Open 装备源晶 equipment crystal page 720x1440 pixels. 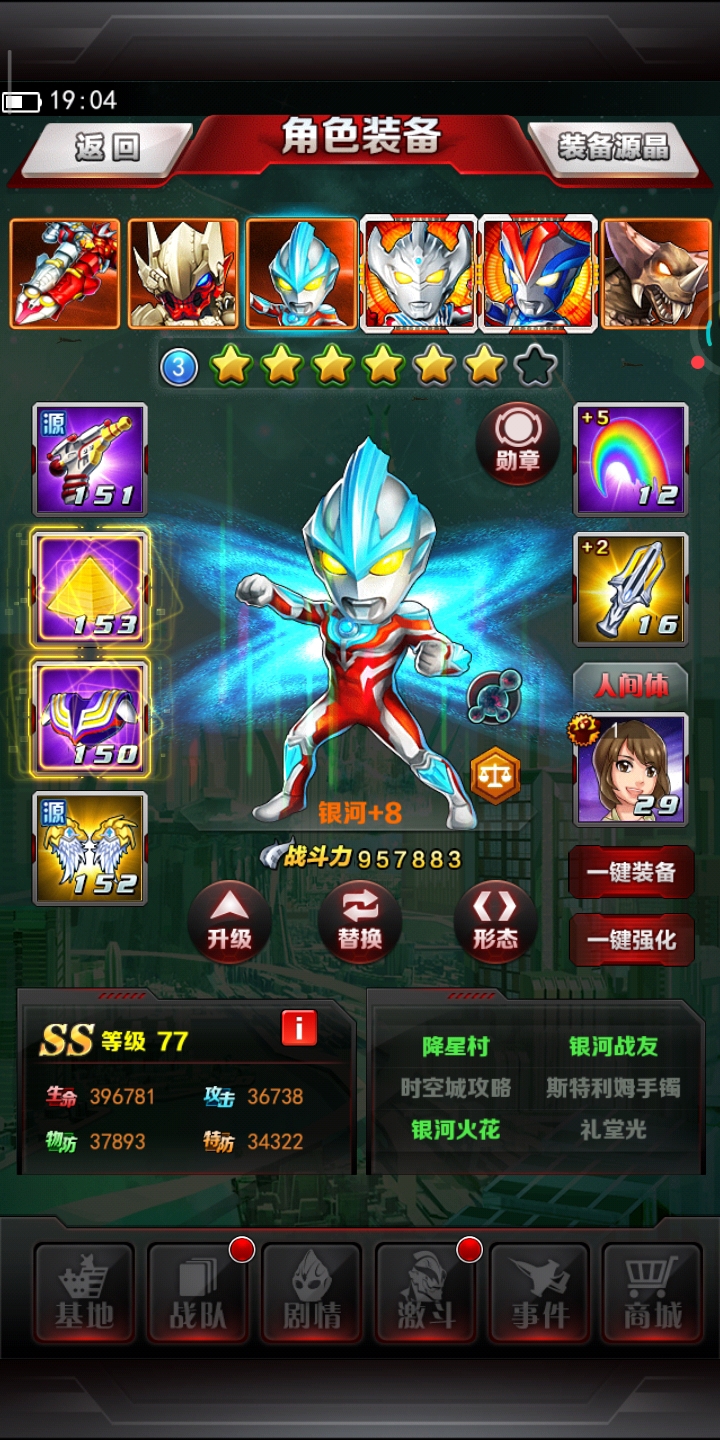[x=613, y=148]
